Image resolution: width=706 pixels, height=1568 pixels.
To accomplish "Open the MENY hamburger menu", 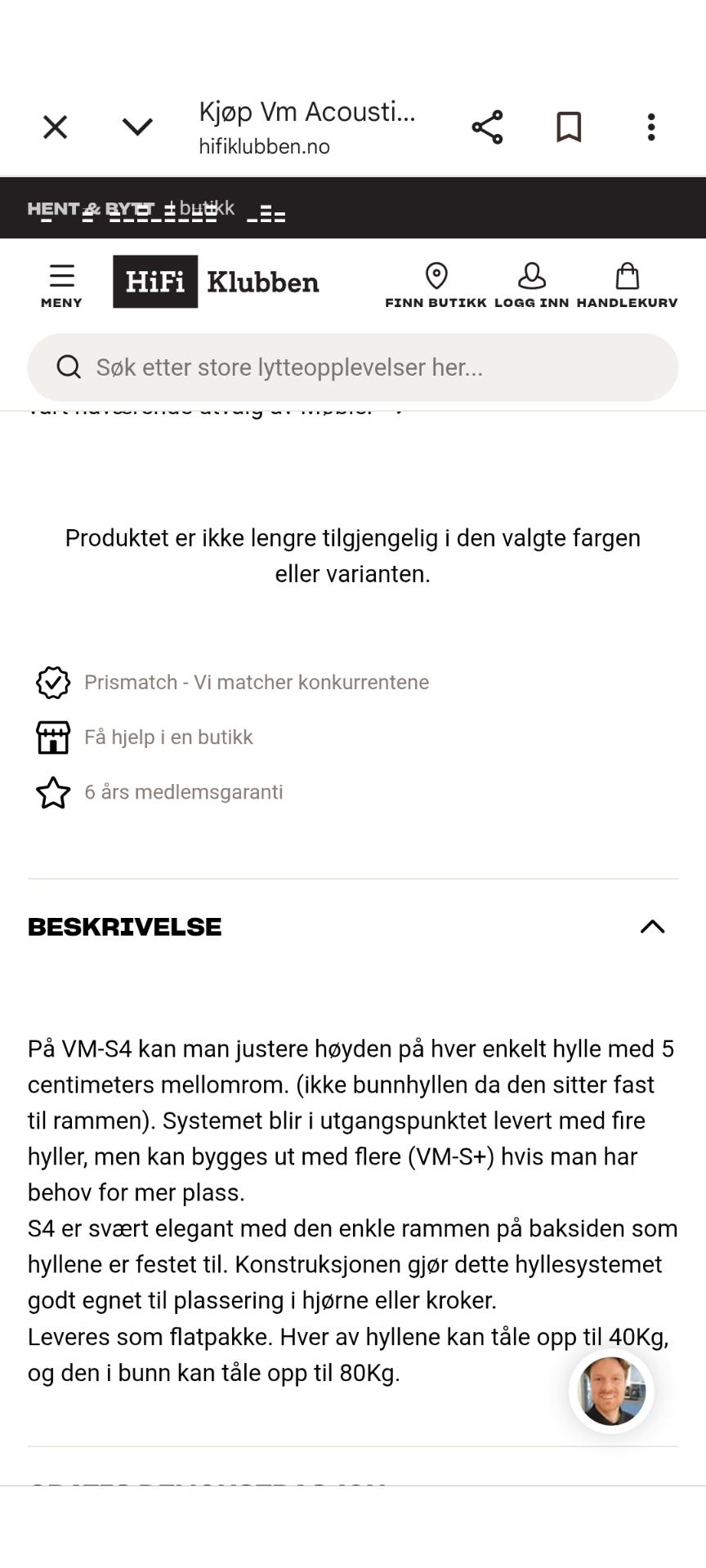I will tap(61, 282).
